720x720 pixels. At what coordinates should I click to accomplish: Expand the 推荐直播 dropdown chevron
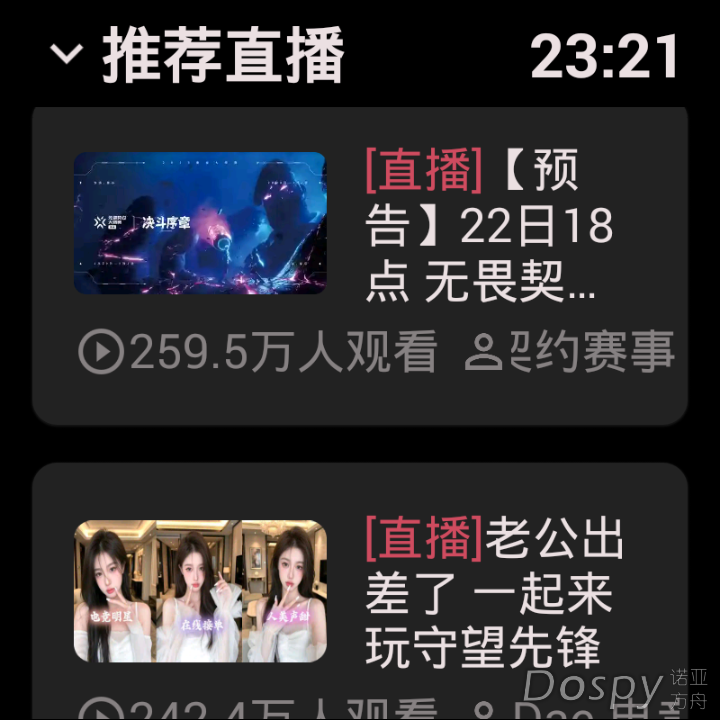pos(67,53)
